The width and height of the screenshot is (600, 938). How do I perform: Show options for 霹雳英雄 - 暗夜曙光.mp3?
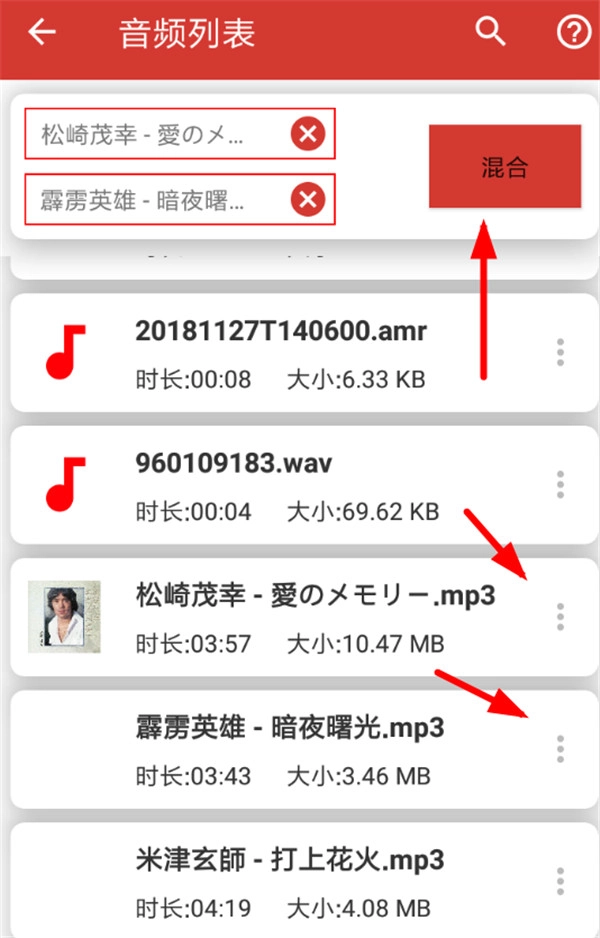click(x=560, y=749)
